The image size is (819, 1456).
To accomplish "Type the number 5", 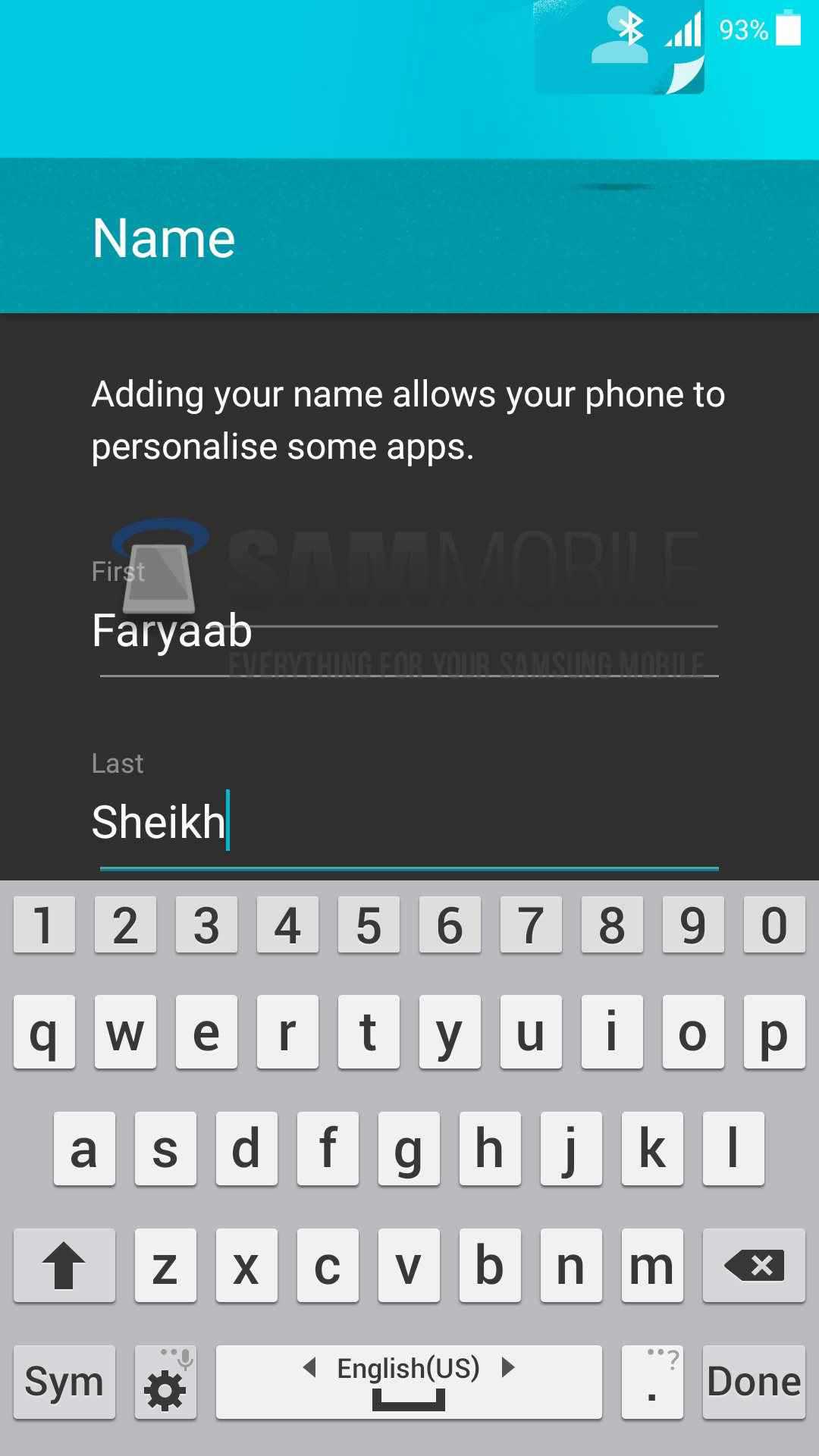I will click(369, 924).
